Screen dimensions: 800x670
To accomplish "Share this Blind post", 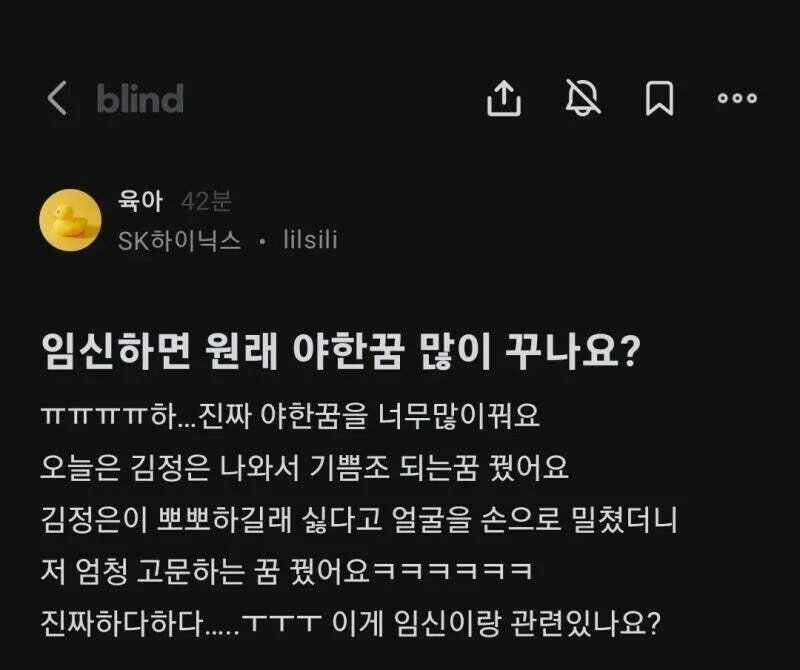I will click(504, 98).
